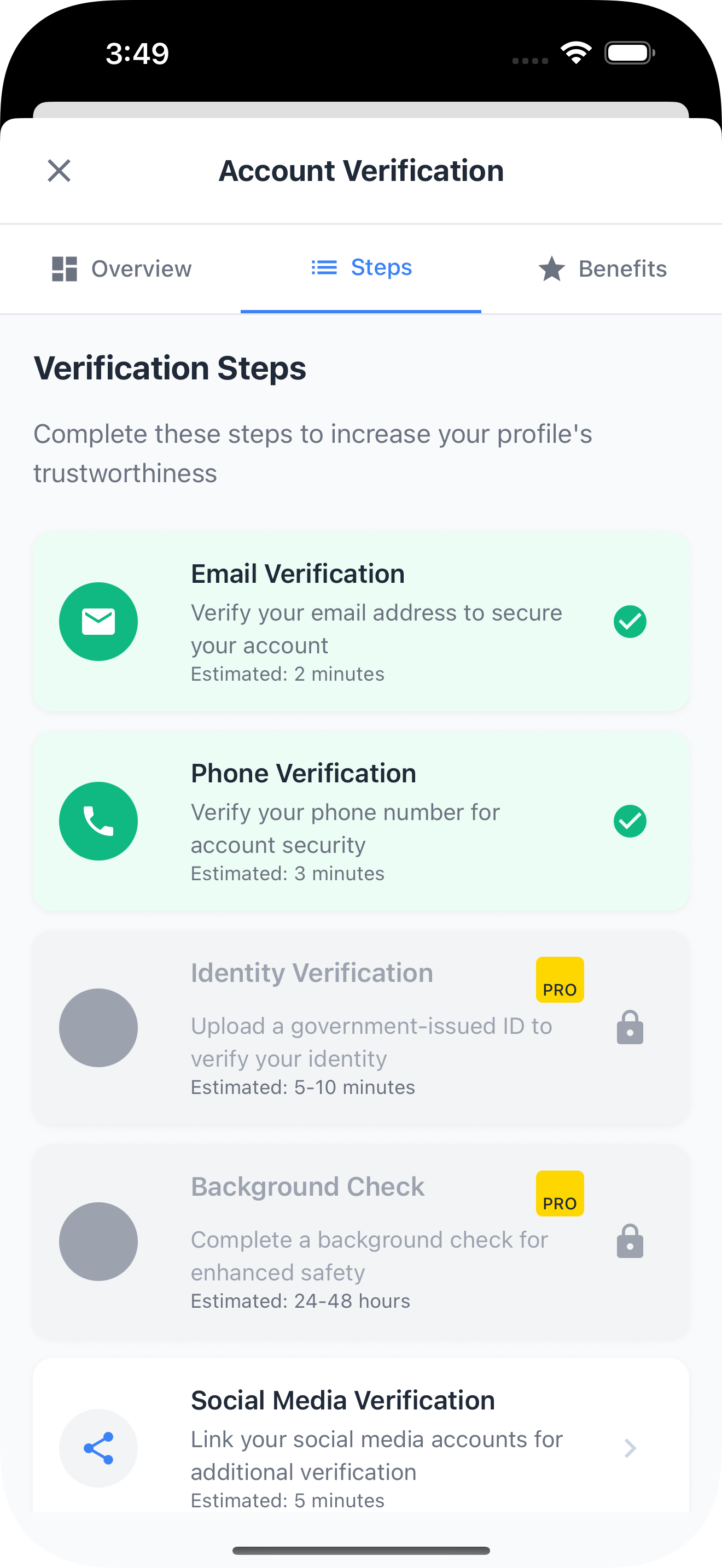The height and width of the screenshot is (1568, 722).
Task: Switch to the Benefits tab
Action: click(x=602, y=268)
